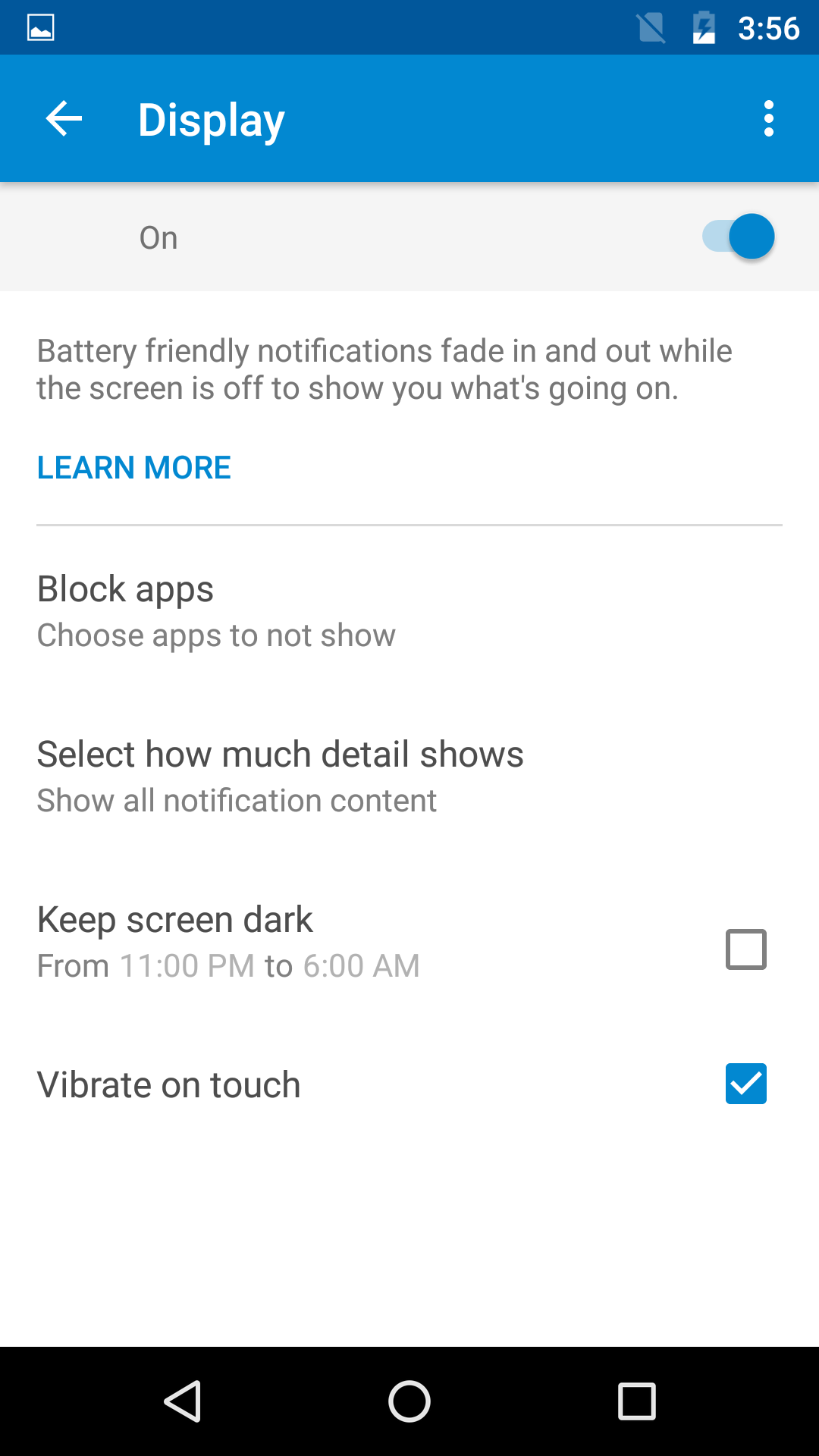Change the 11:00 PM start time
Image resolution: width=819 pixels, height=1456 pixels.
(187, 966)
